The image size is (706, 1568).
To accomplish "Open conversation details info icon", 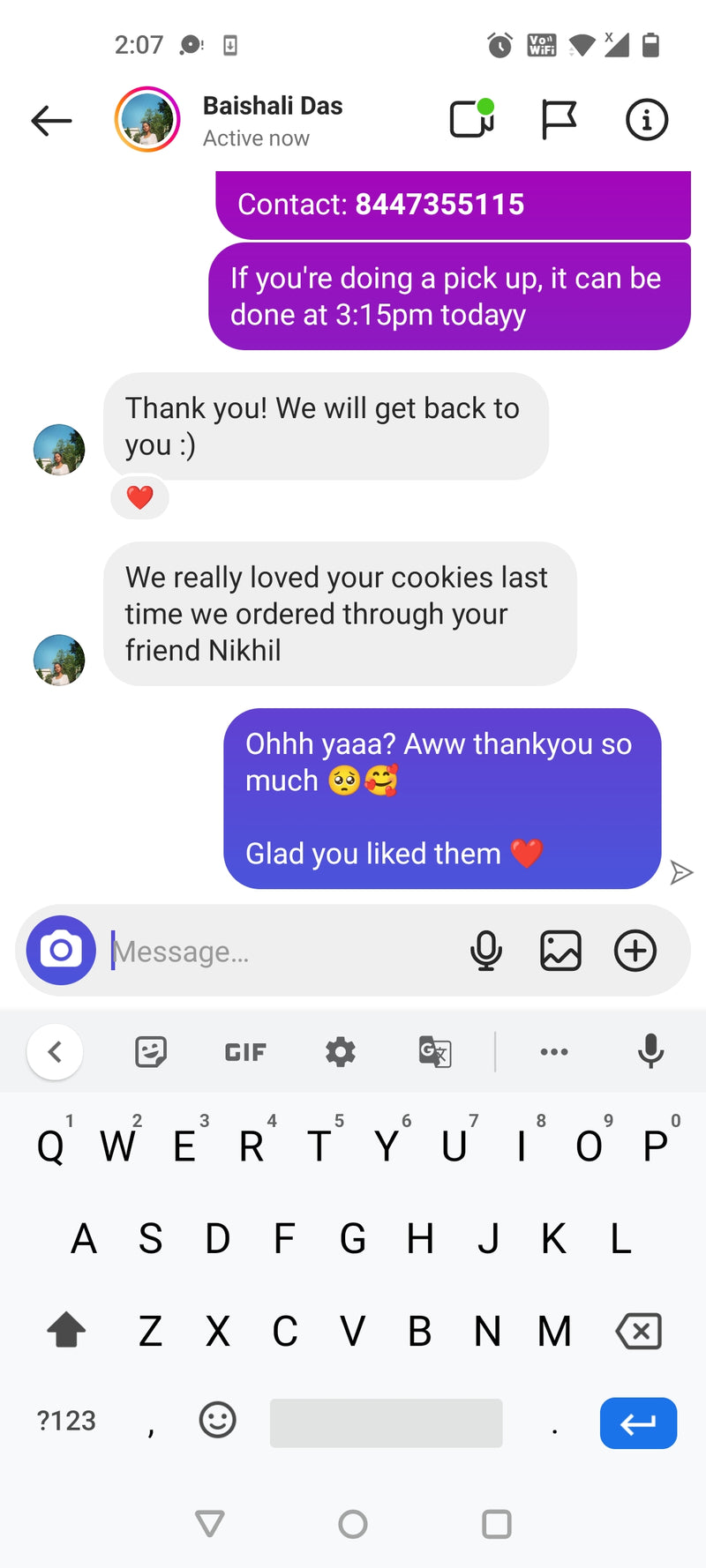I will point(647,119).
